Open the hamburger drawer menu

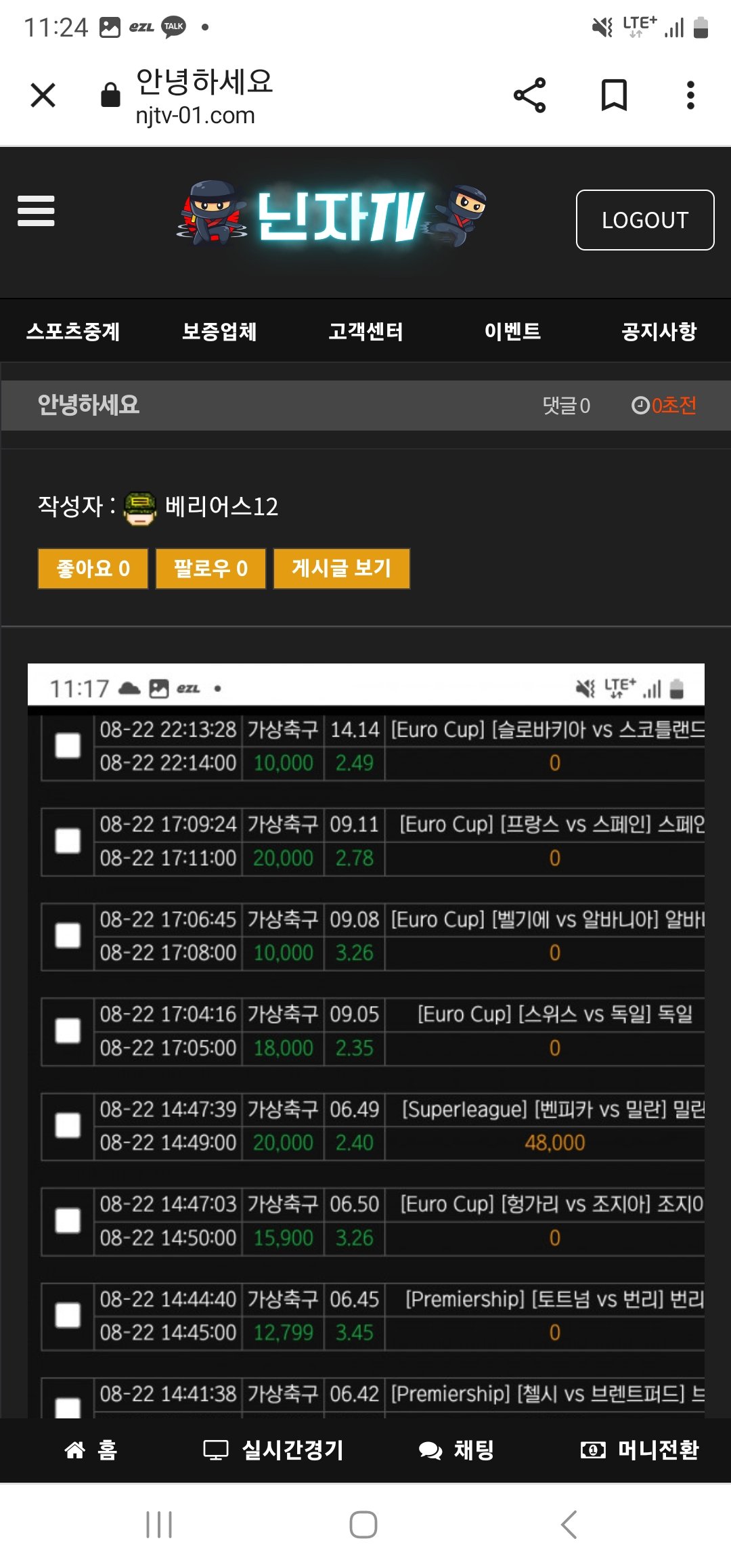36,211
